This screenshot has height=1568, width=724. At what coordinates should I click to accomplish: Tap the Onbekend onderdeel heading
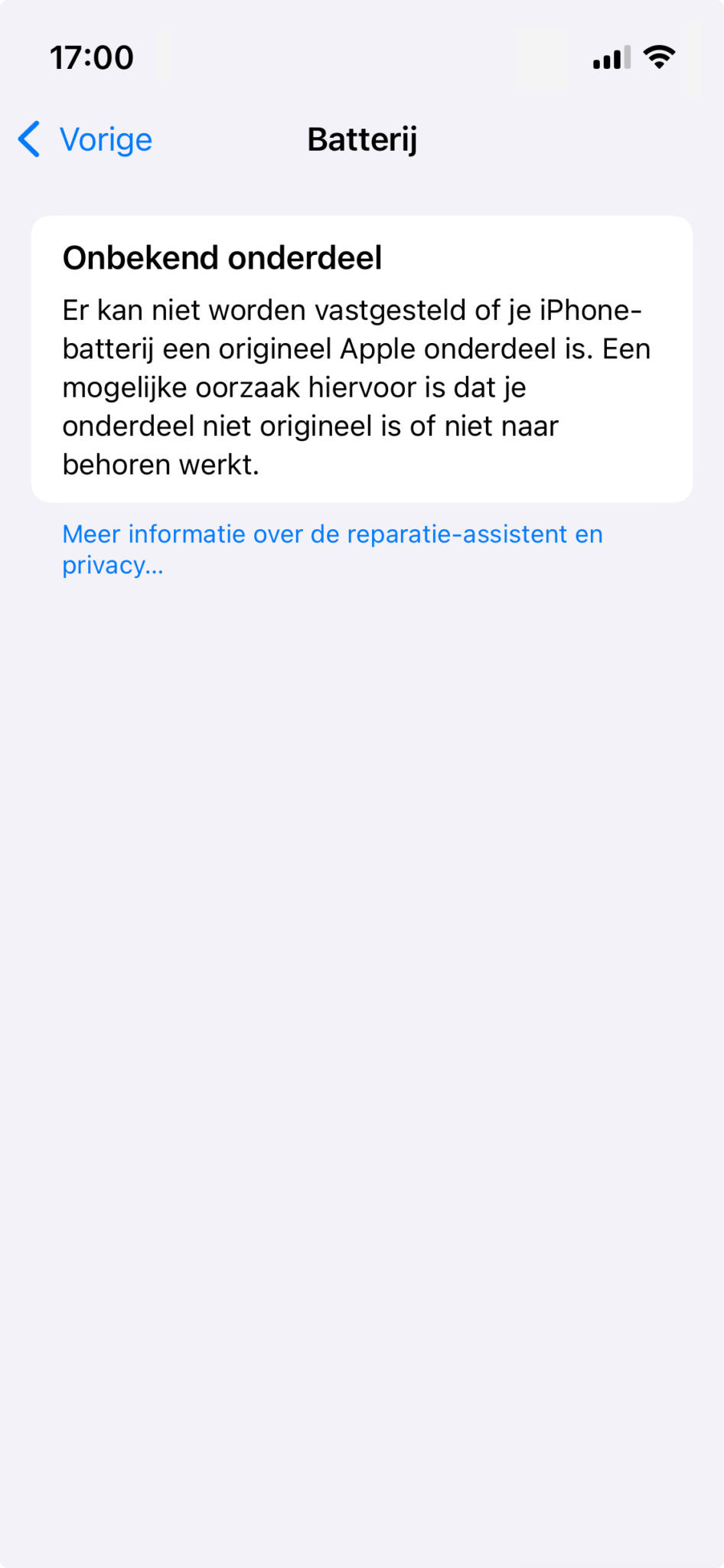(x=223, y=257)
